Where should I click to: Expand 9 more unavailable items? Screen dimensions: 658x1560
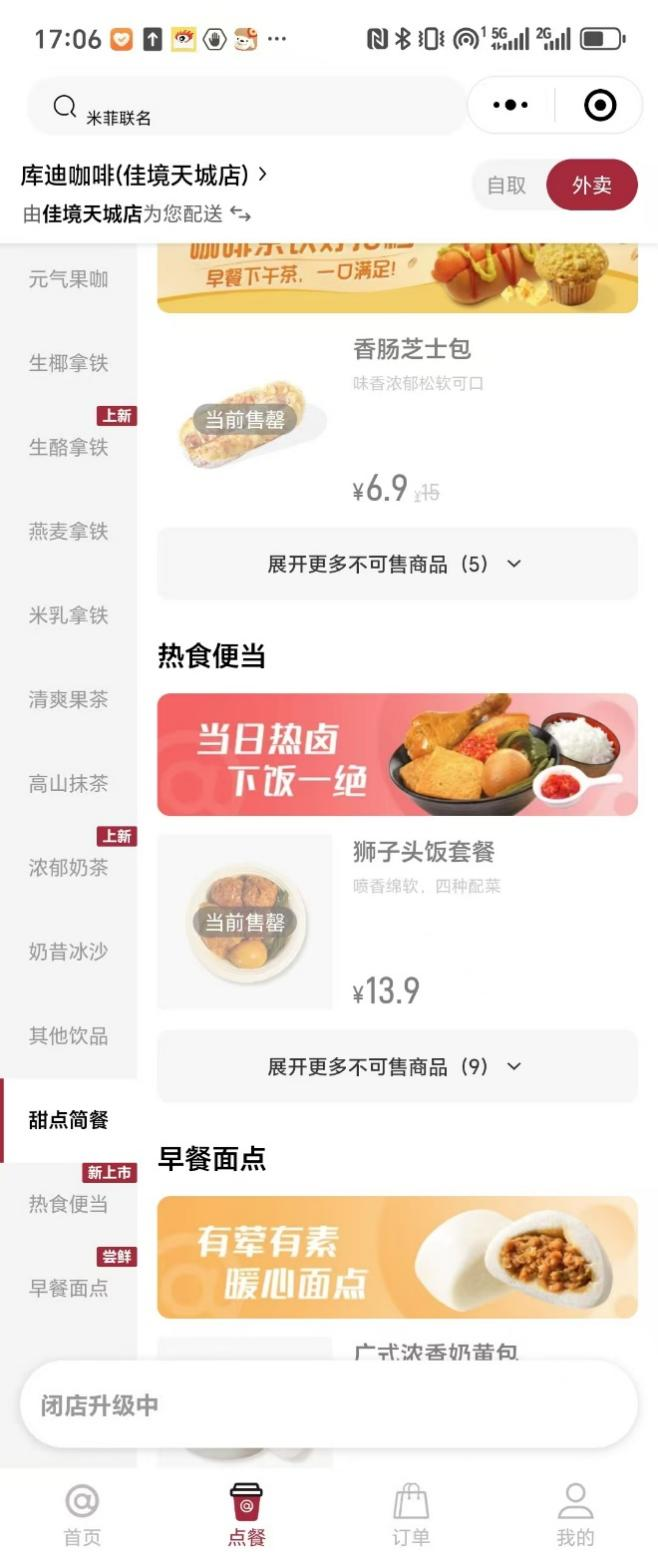[x=396, y=1067]
